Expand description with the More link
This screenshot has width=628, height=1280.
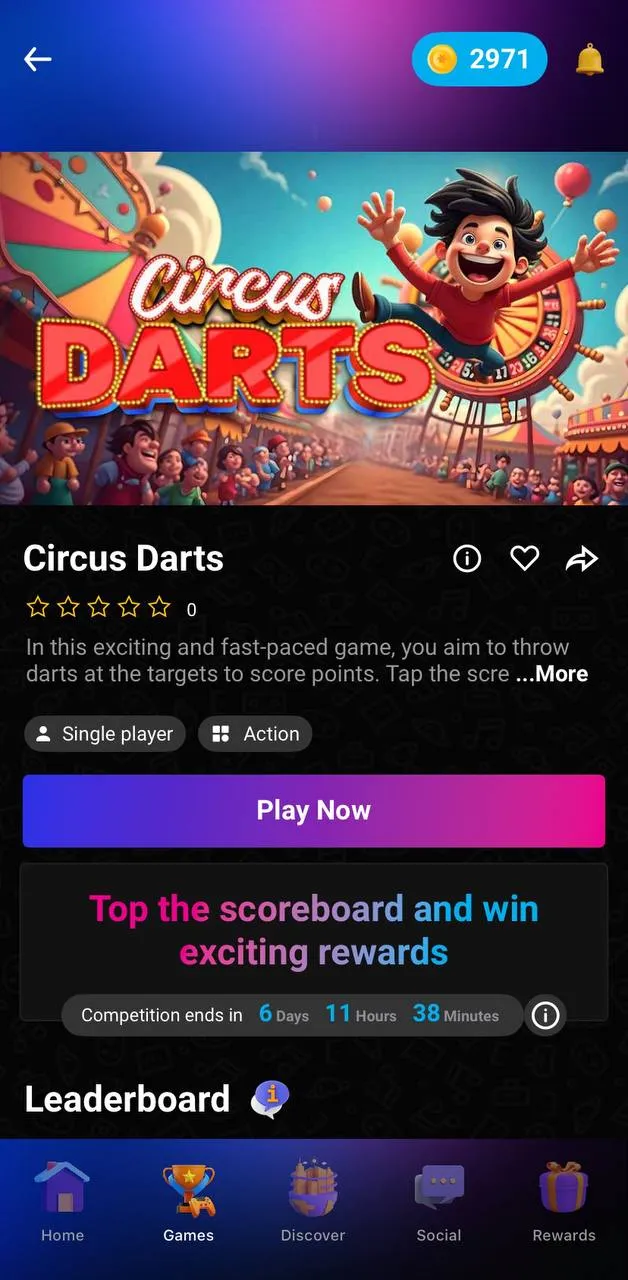[x=552, y=674]
